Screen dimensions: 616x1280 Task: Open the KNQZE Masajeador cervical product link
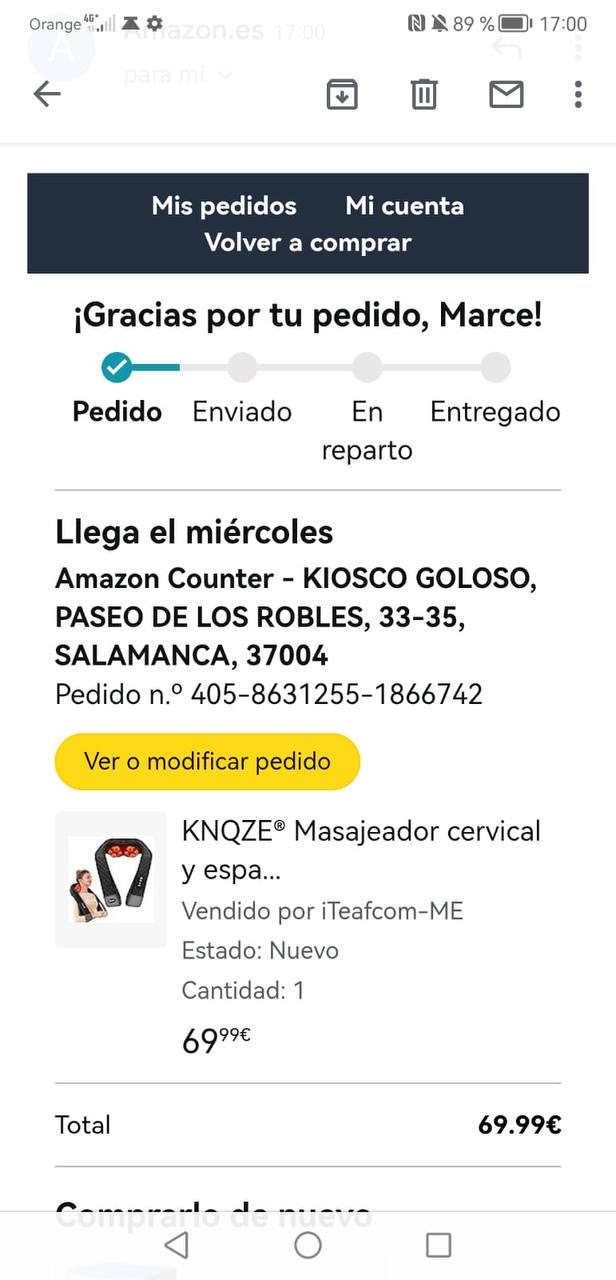tap(360, 849)
